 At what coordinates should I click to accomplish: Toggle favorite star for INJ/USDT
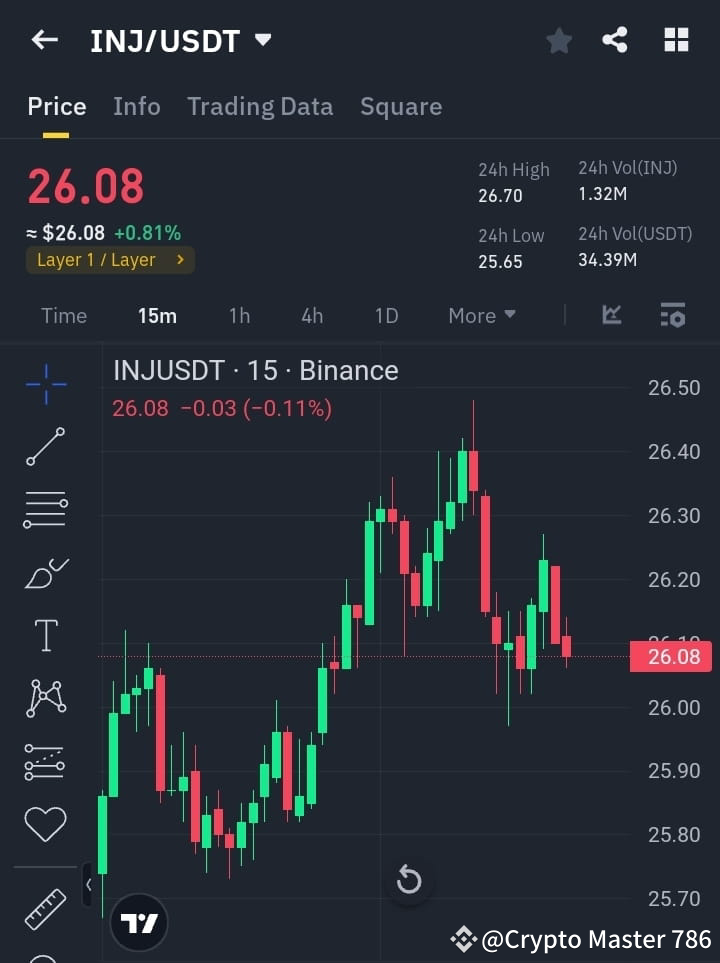558,40
